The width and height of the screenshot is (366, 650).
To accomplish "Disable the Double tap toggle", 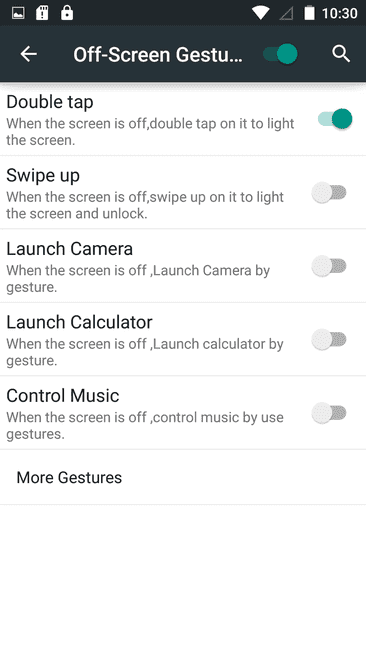I will point(335,119).
